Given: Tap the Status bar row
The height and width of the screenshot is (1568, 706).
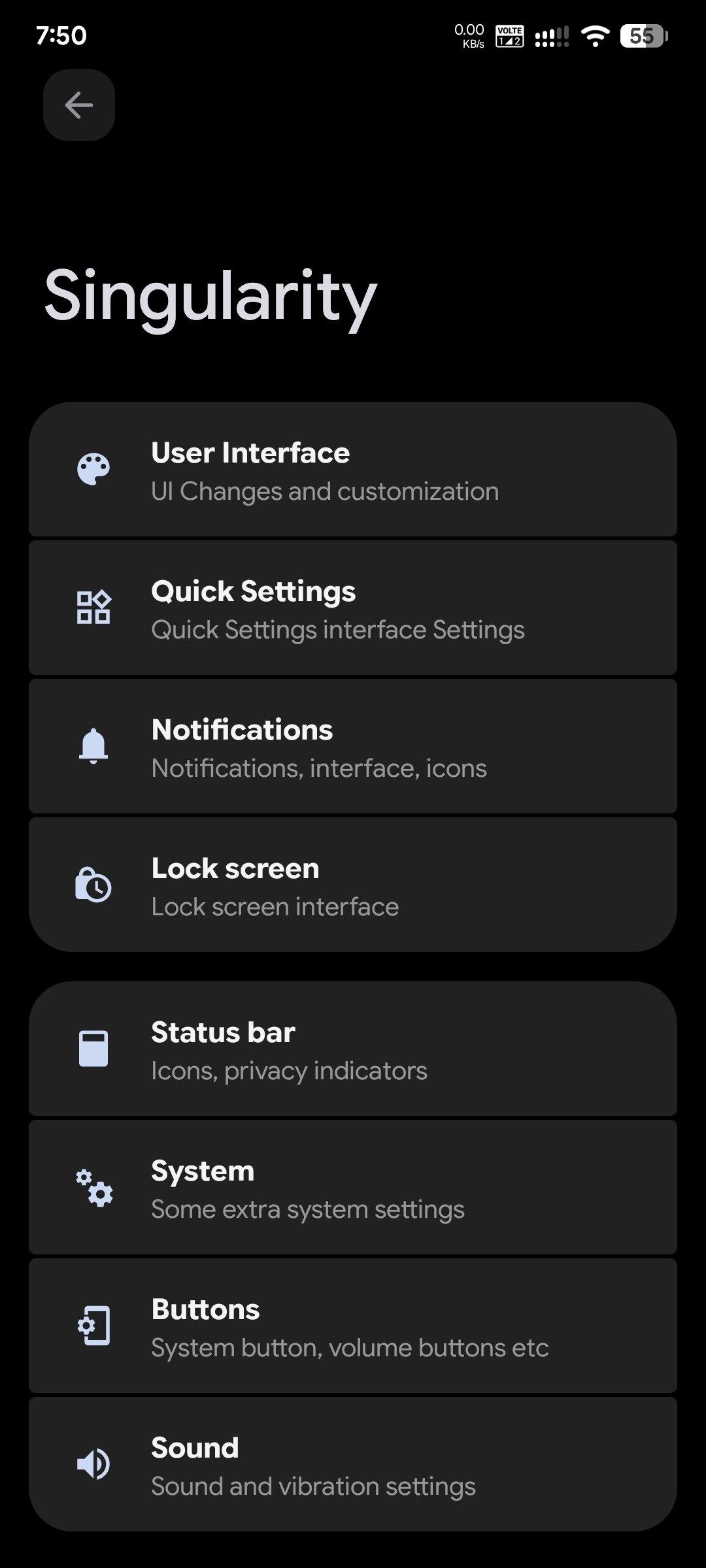Looking at the screenshot, I should [353, 1049].
